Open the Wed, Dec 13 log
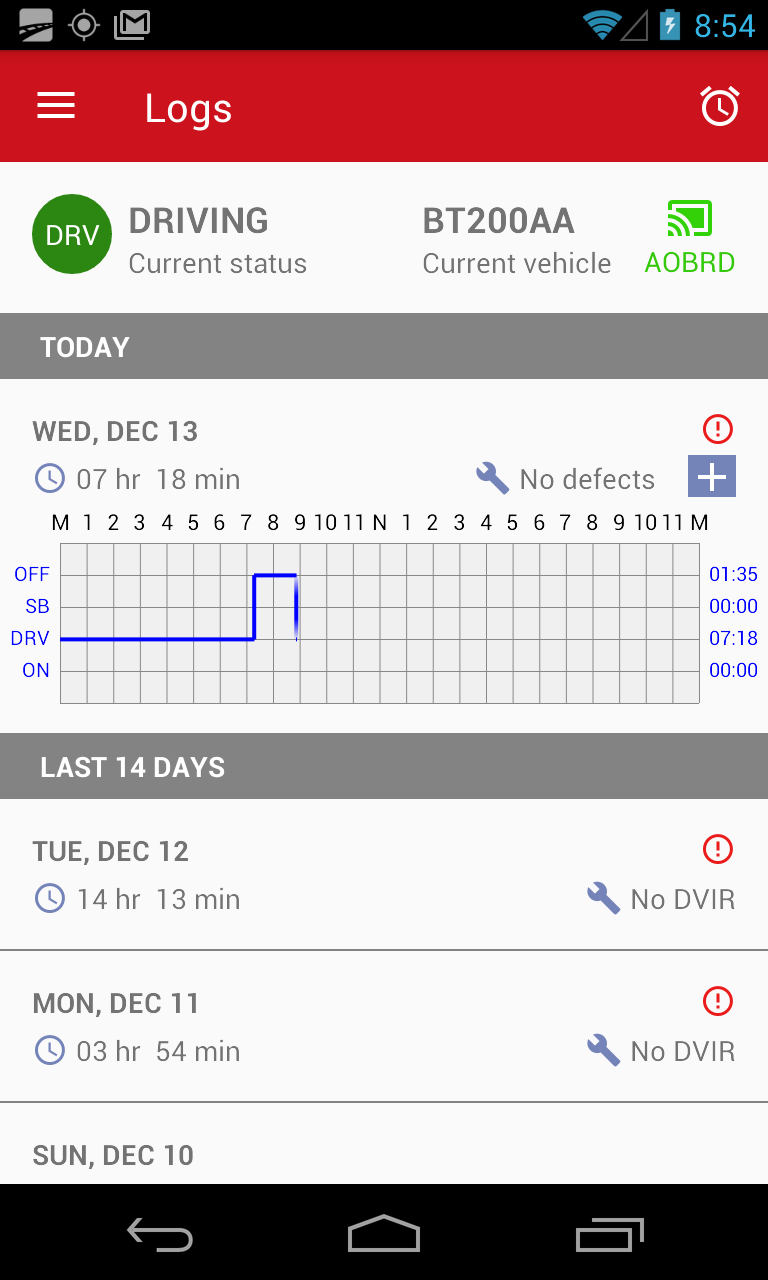 pyautogui.click(x=384, y=556)
